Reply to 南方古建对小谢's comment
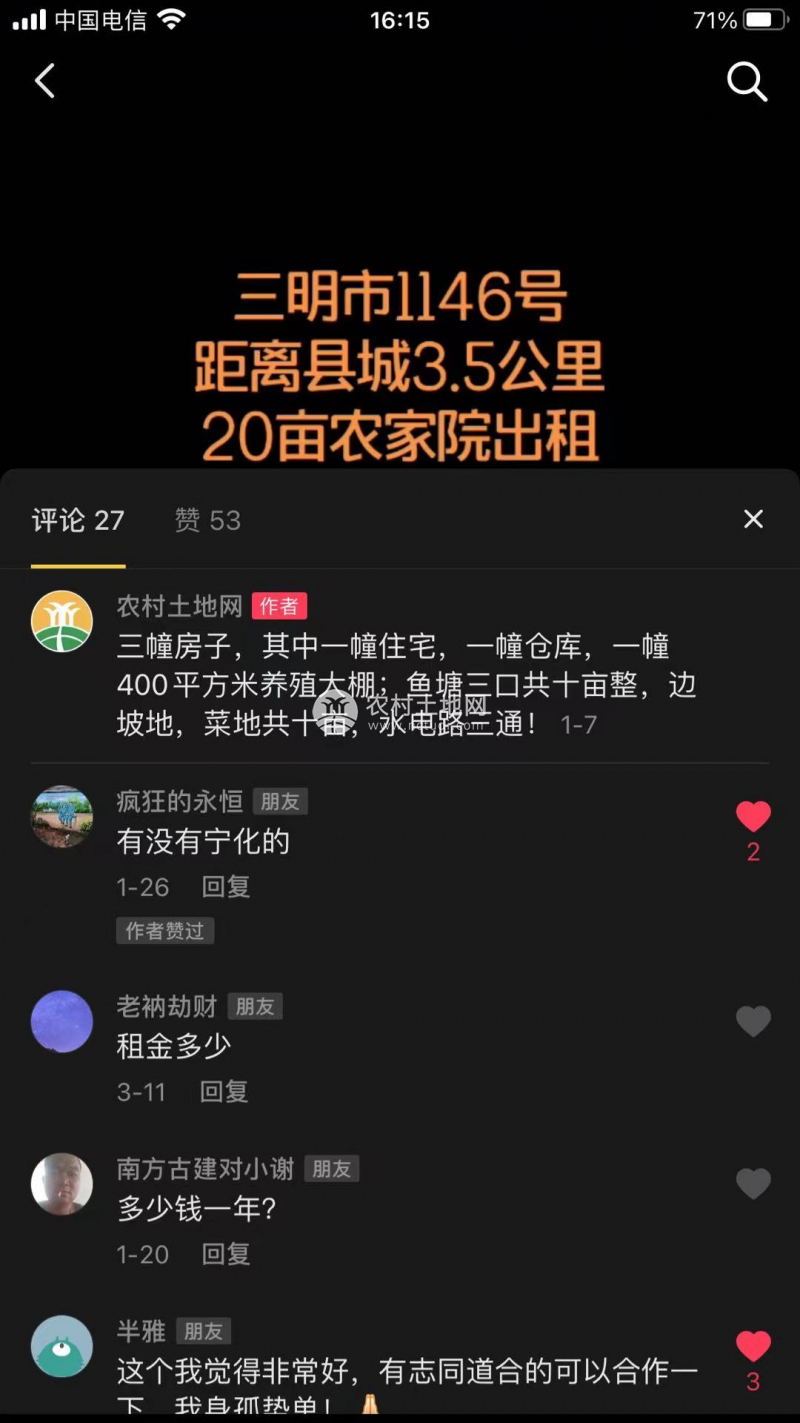 click(x=225, y=1254)
